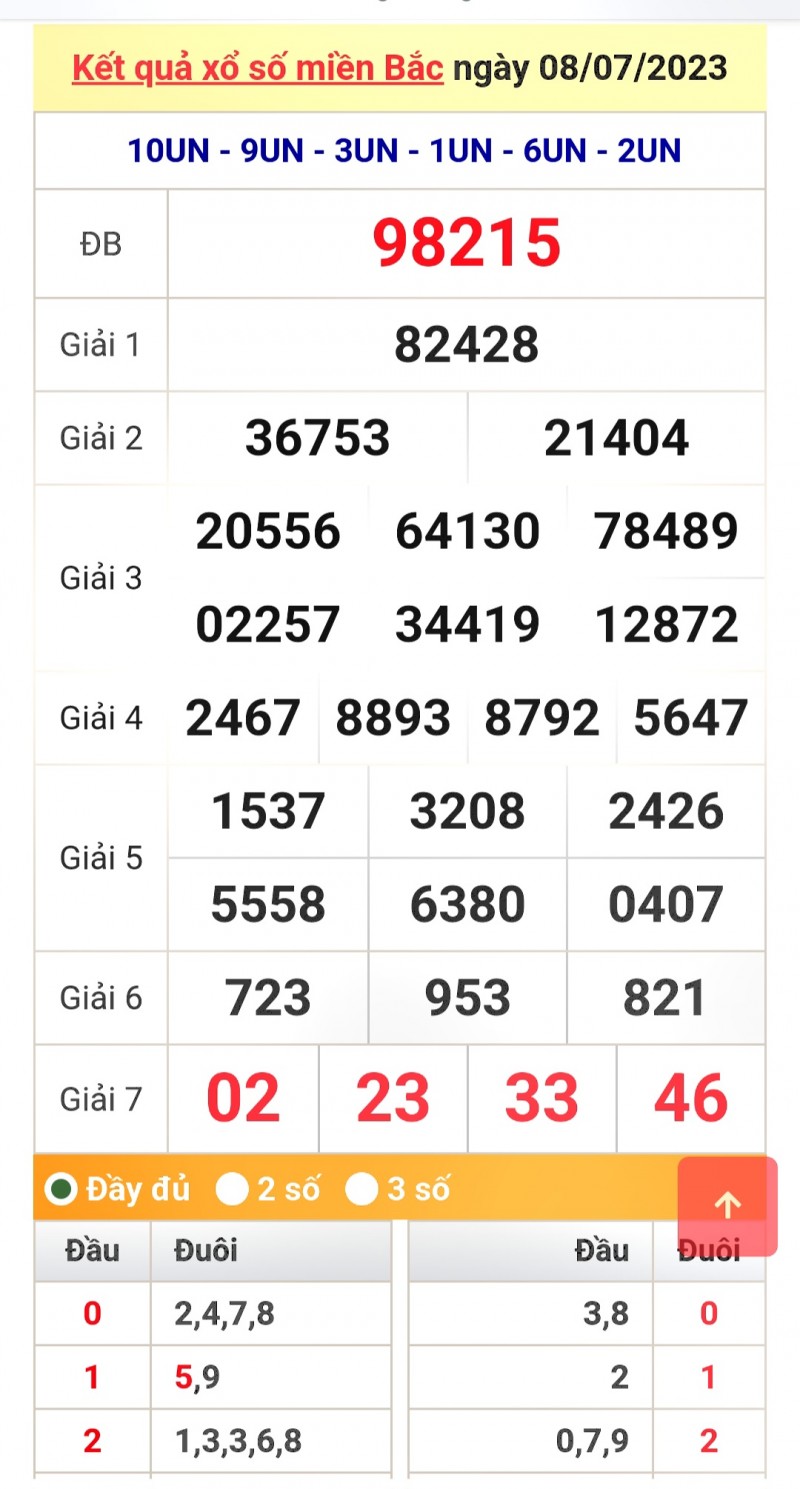This screenshot has height=1489, width=800.
Task: Tap the scroll-to-top arrow button
Action: coord(727,1205)
